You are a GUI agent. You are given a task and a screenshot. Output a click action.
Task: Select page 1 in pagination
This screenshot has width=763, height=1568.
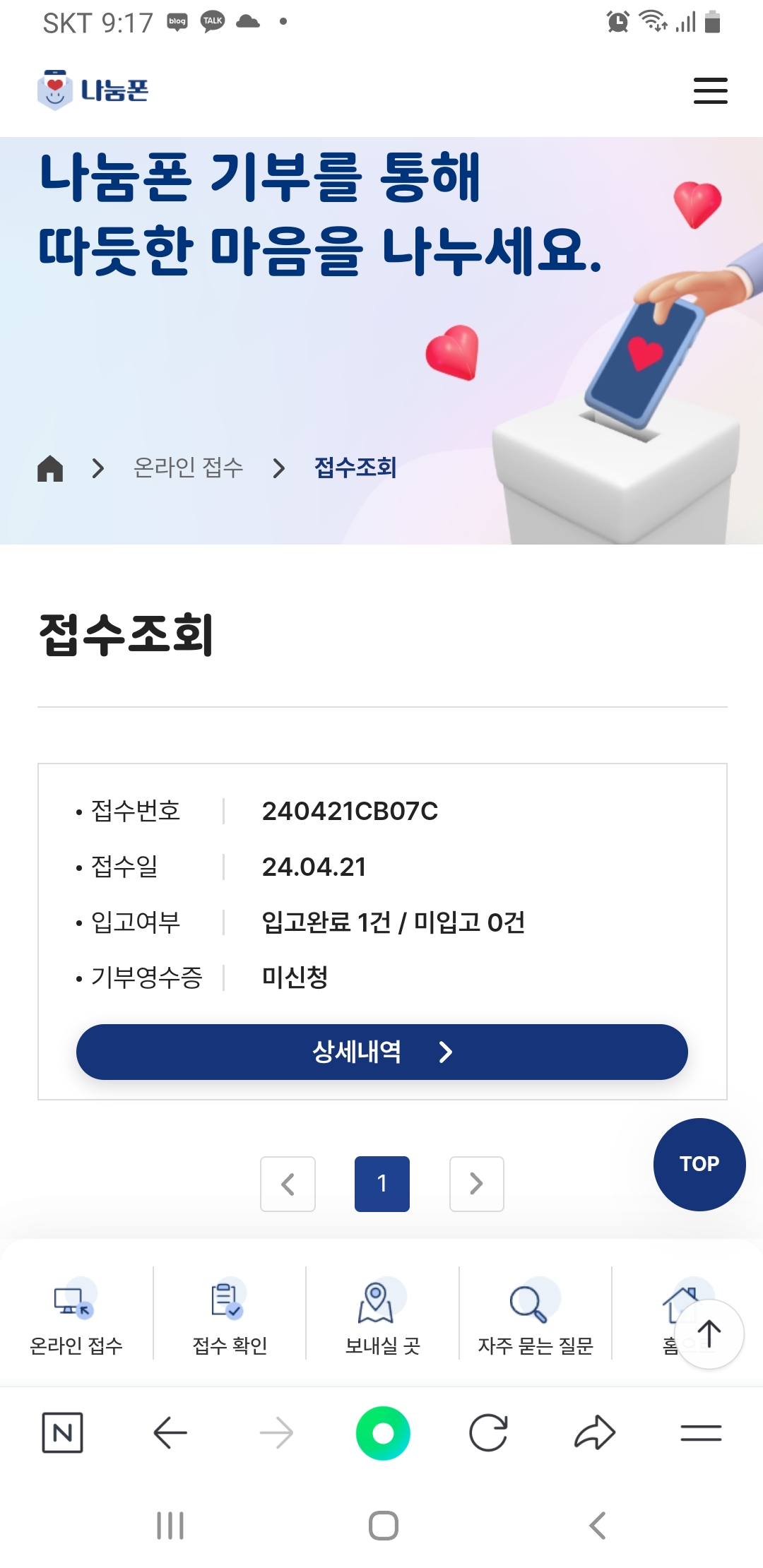382,1184
